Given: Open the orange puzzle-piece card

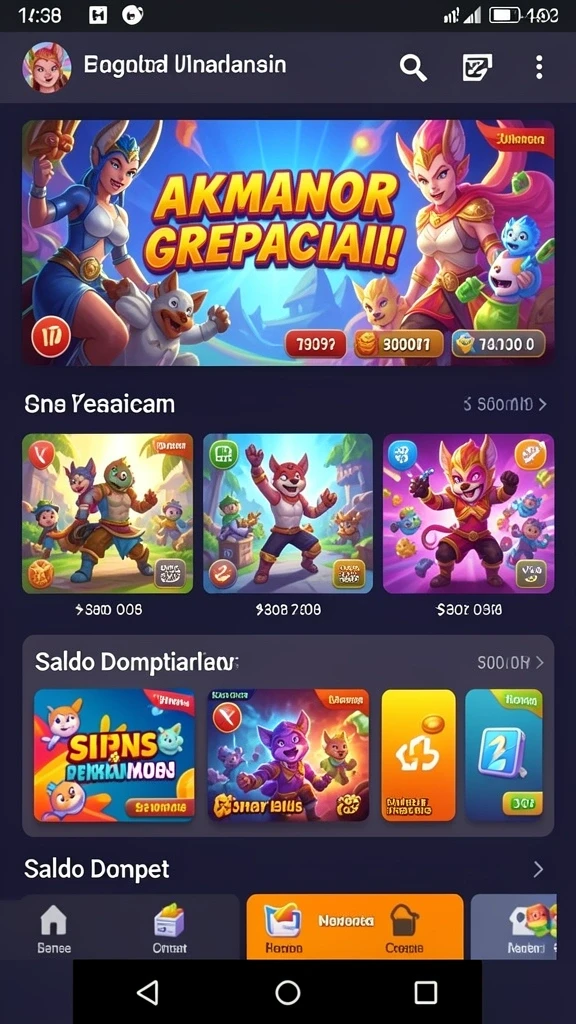Looking at the screenshot, I should point(418,755).
